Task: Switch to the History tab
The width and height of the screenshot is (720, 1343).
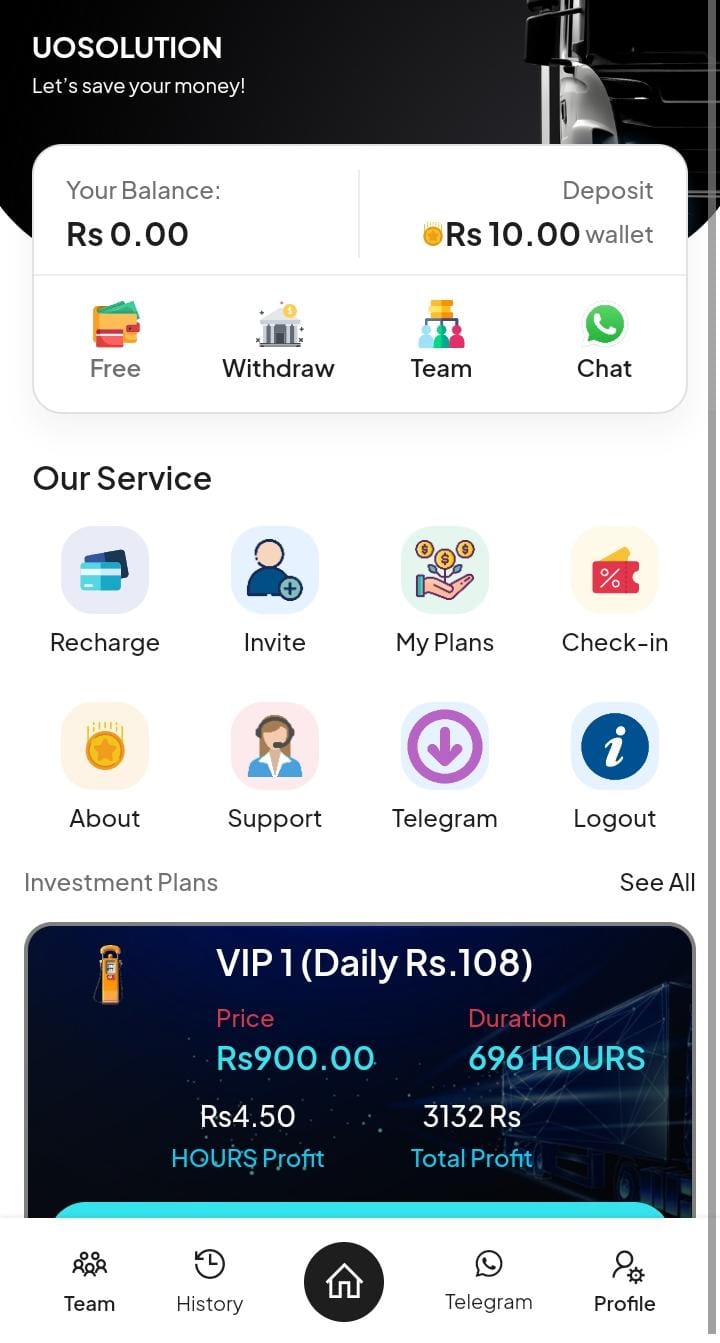Action: tap(209, 1282)
